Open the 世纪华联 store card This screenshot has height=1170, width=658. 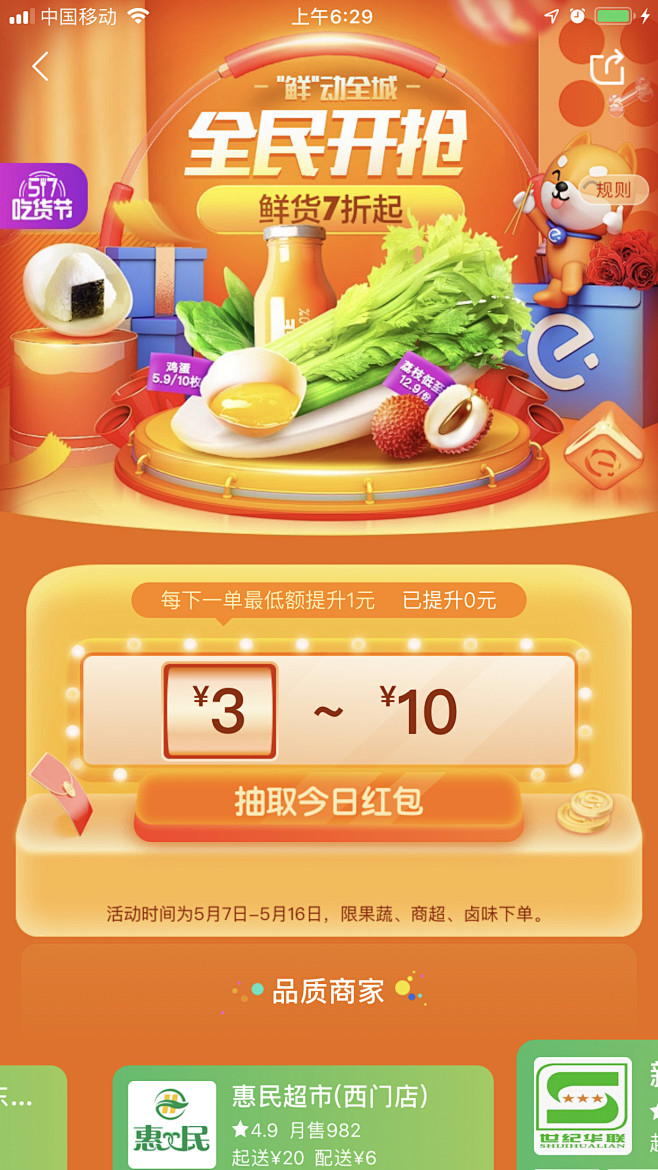[587, 1105]
